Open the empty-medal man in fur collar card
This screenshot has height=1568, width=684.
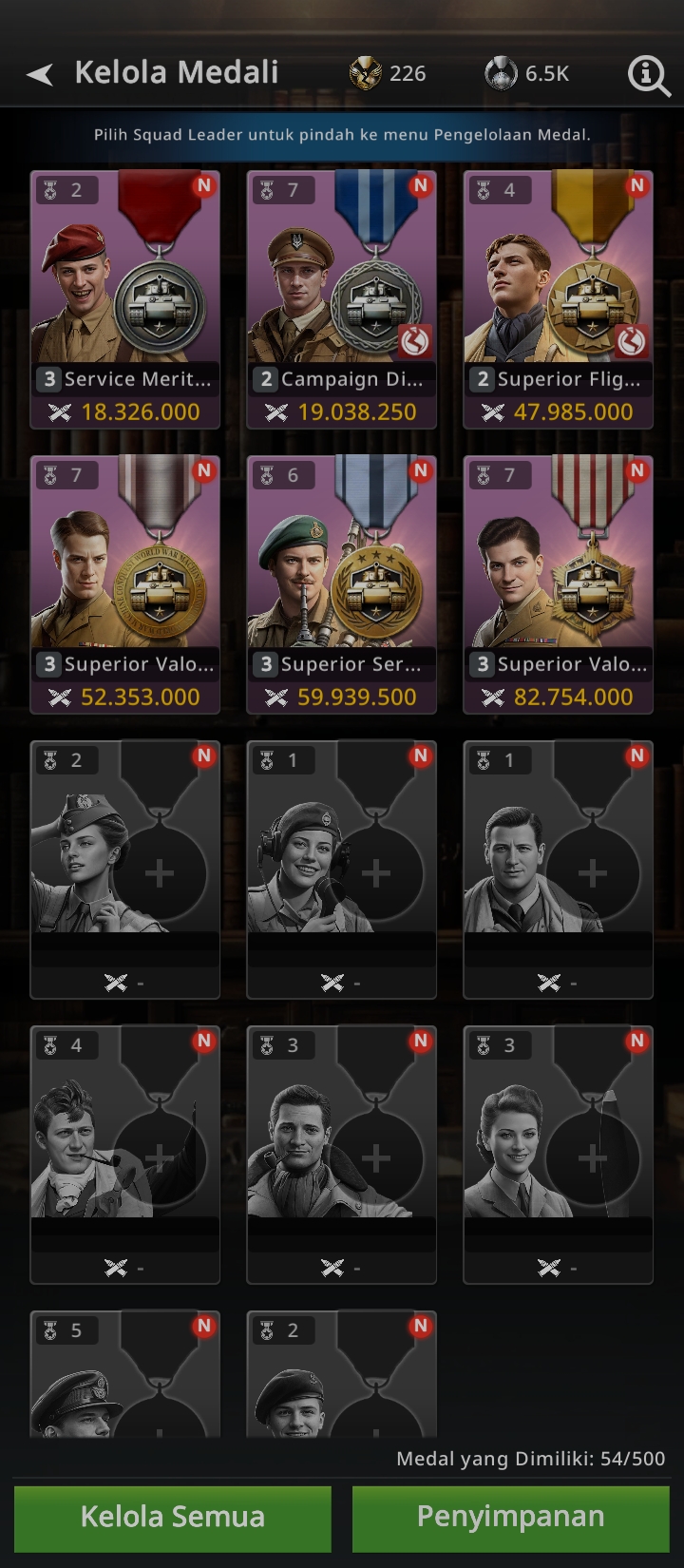coord(342,1155)
